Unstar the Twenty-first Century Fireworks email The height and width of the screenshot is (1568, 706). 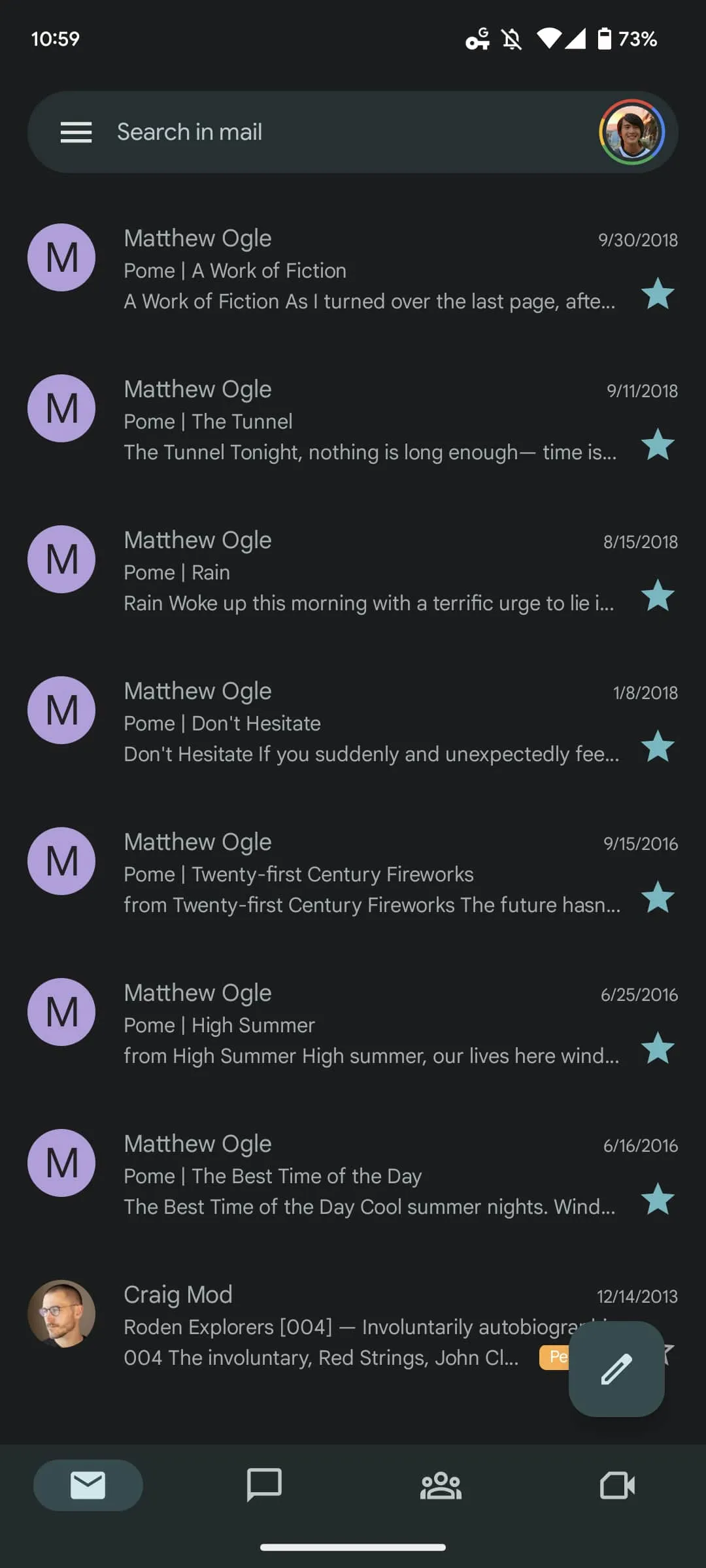click(659, 898)
